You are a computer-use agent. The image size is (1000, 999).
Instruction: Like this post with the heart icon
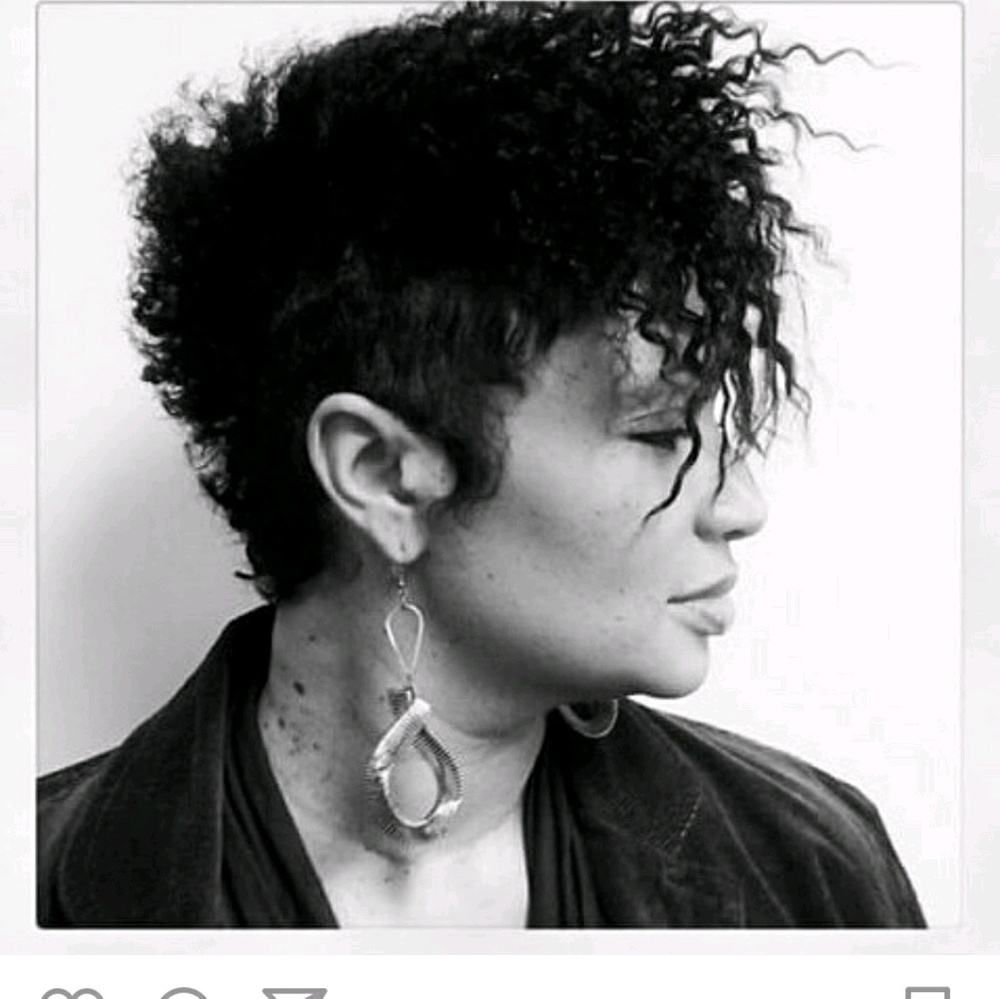pos(72,993)
